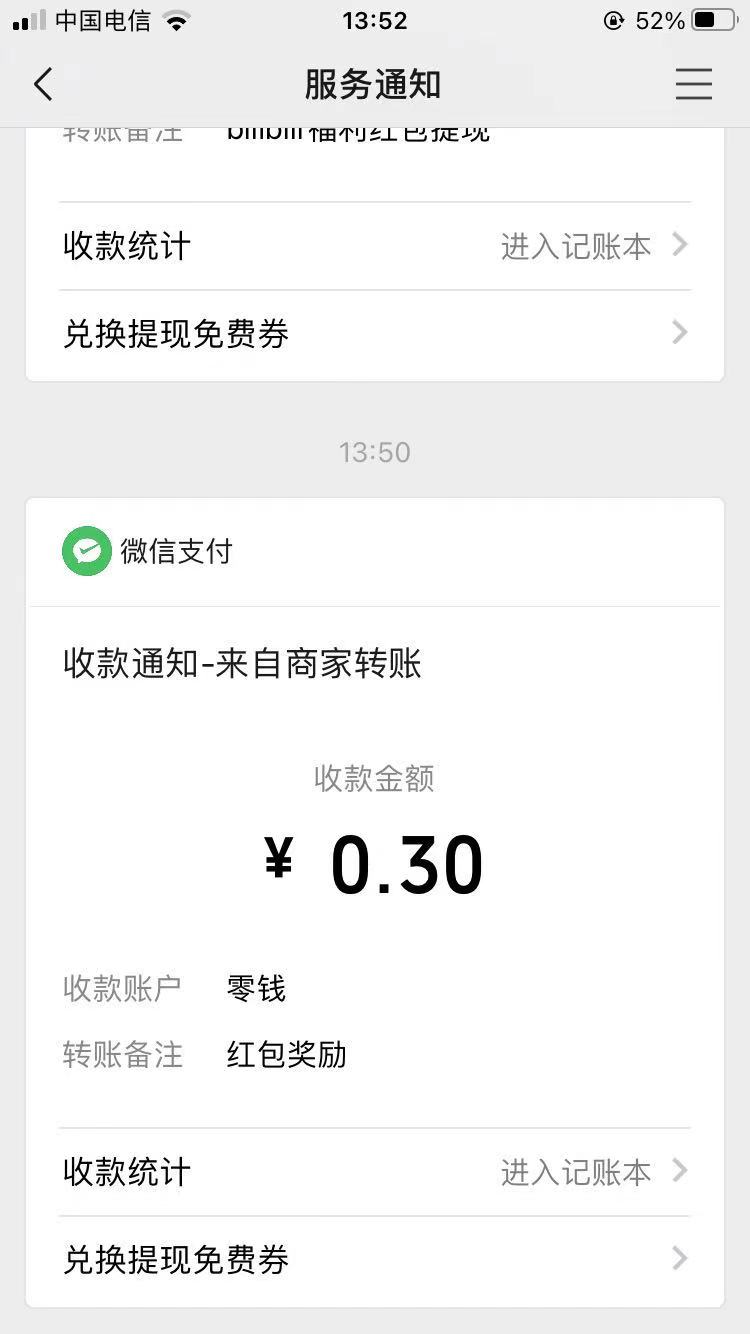
Task: Tap the 13:50 timestamp label
Action: tap(375, 452)
